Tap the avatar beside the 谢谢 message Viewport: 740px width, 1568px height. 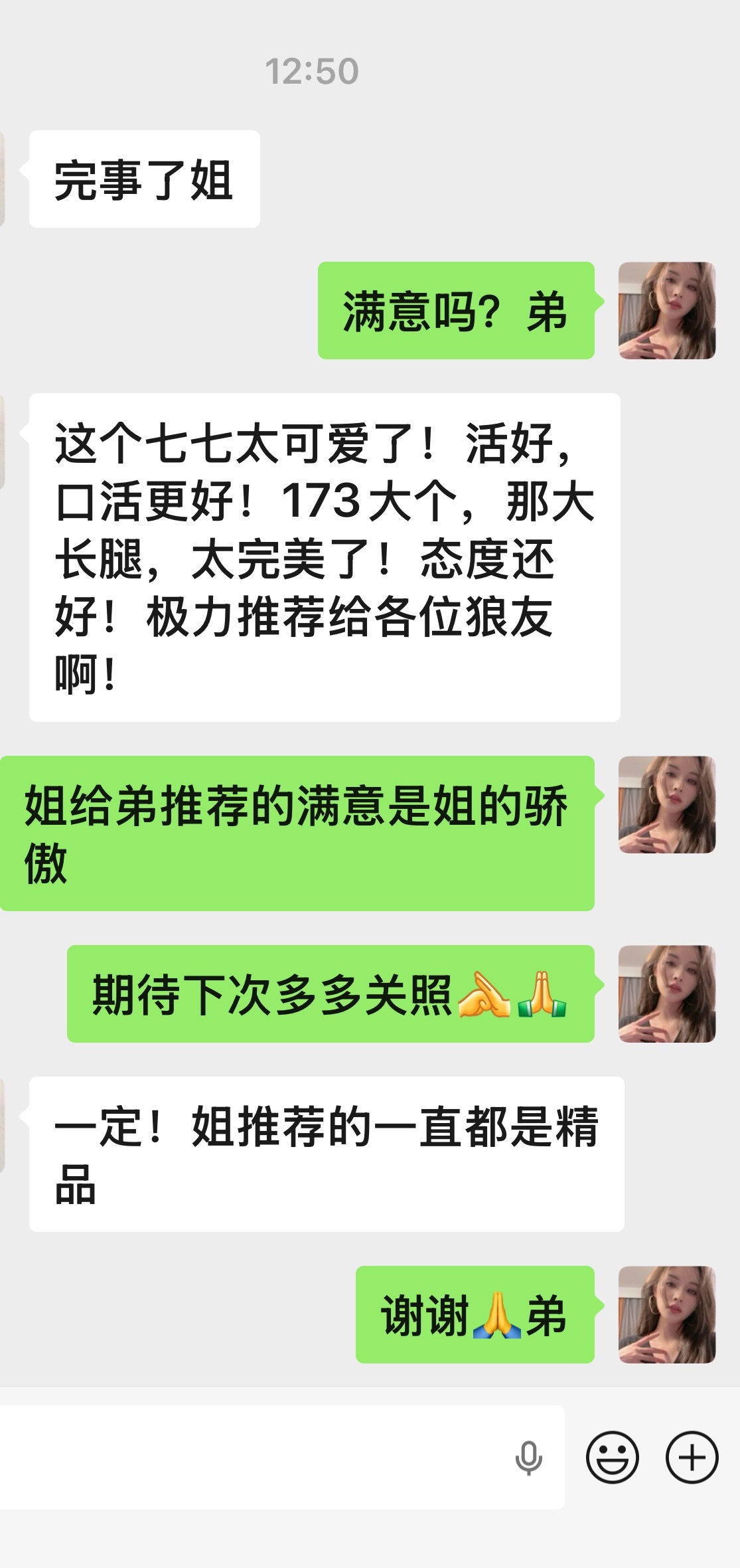click(x=666, y=1314)
